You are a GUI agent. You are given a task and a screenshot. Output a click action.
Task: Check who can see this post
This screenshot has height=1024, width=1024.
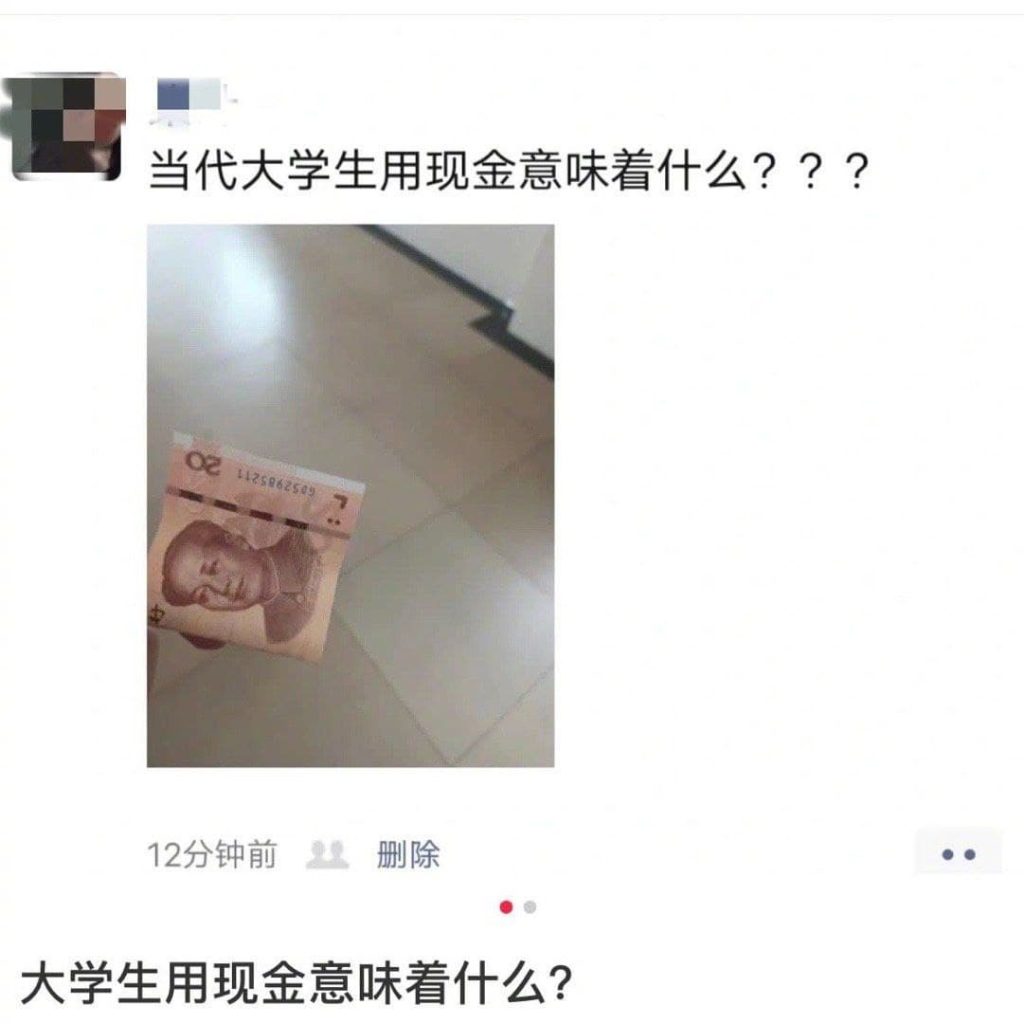(x=327, y=856)
